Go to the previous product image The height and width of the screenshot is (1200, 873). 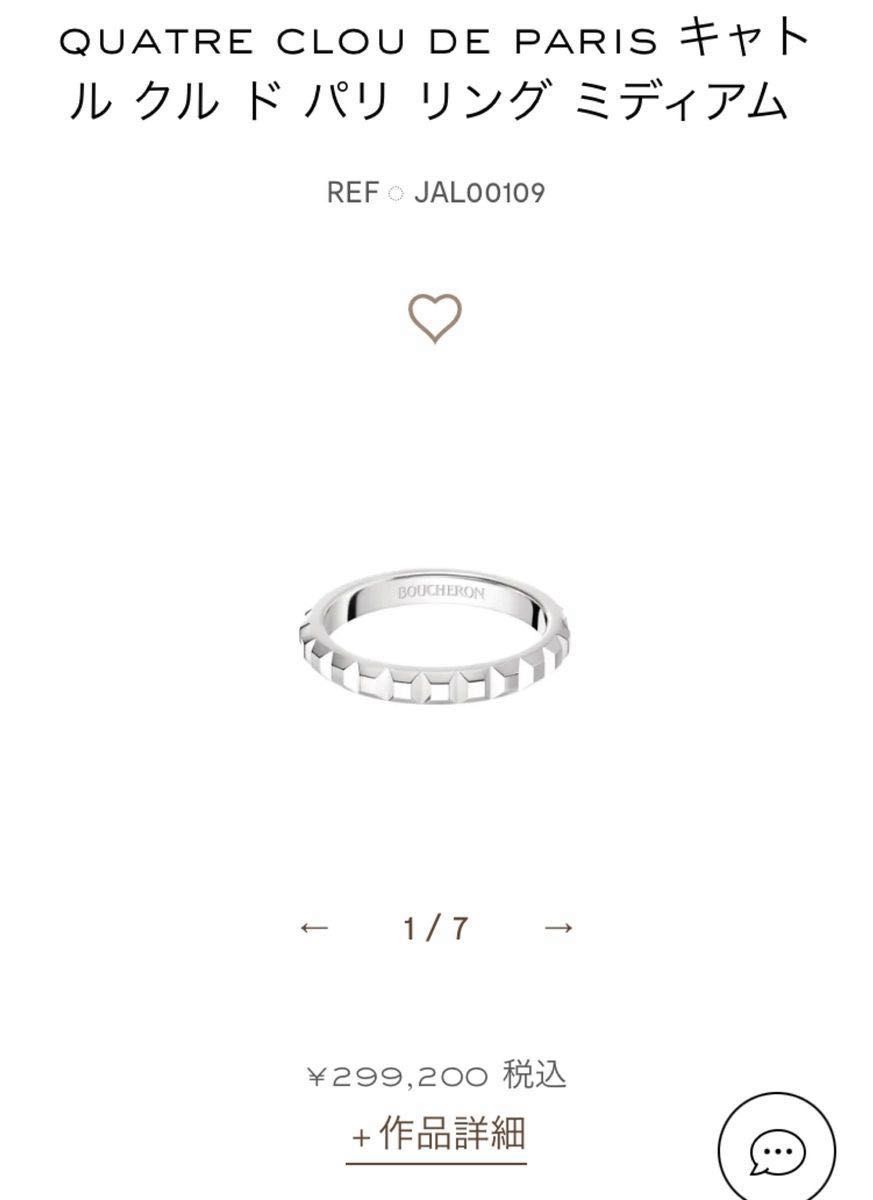click(x=314, y=928)
